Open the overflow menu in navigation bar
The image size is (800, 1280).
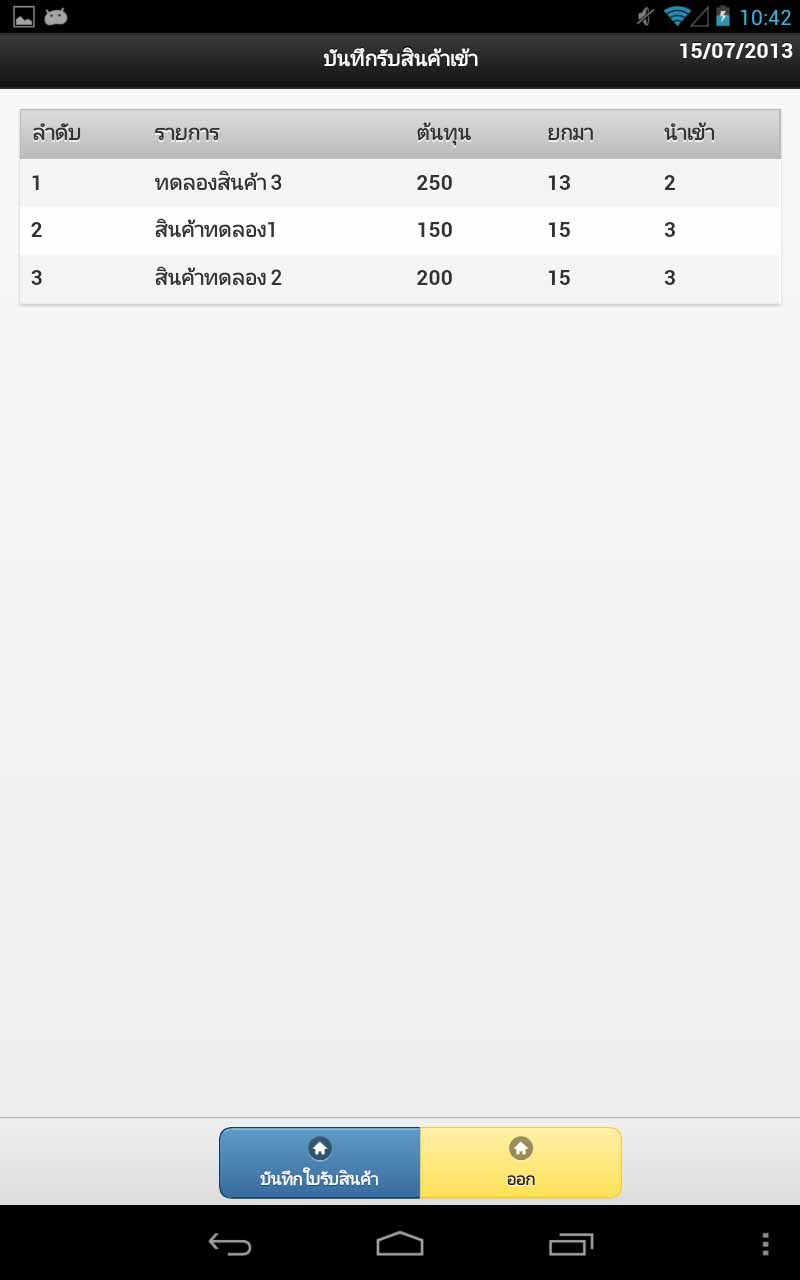tap(766, 1244)
